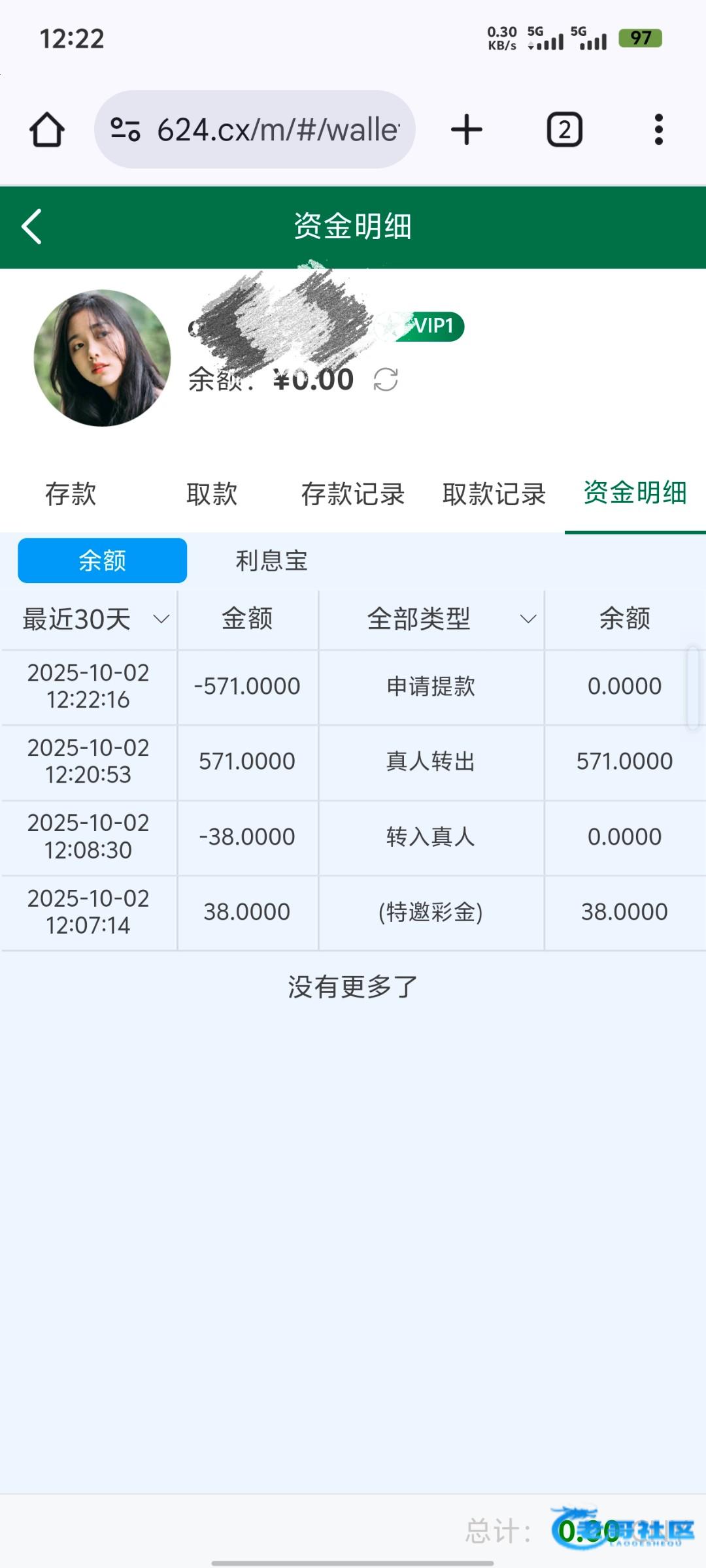
Task: Refresh the account balance
Action: tap(386, 380)
